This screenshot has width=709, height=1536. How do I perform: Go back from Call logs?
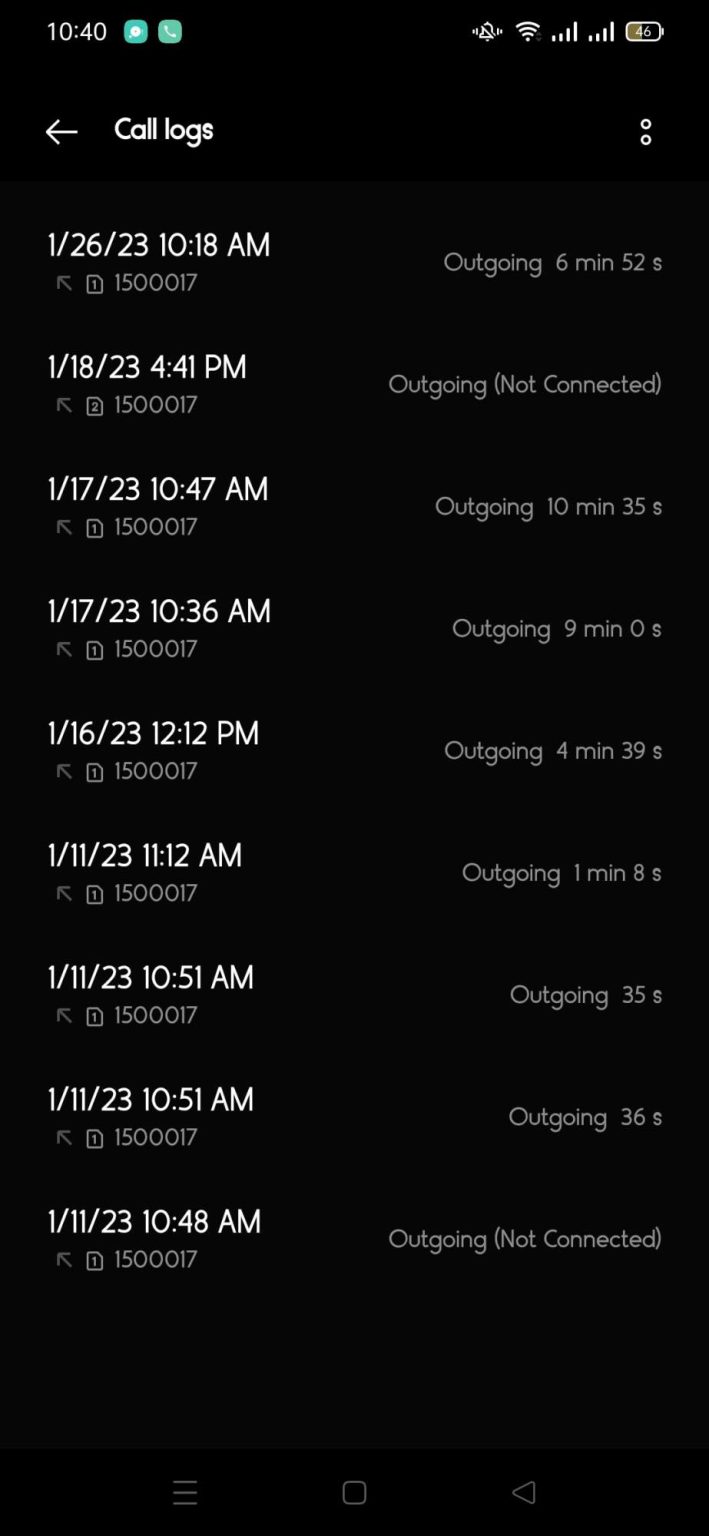pyautogui.click(x=61, y=131)
